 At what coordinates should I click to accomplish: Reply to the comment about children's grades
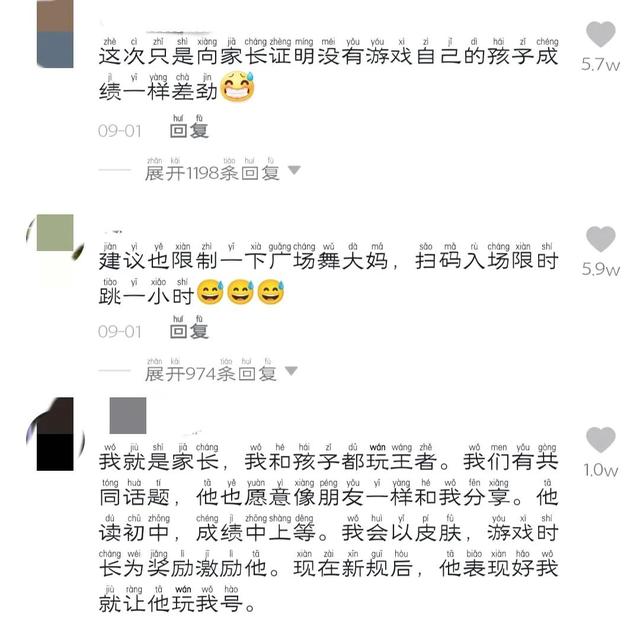[189, 130]
